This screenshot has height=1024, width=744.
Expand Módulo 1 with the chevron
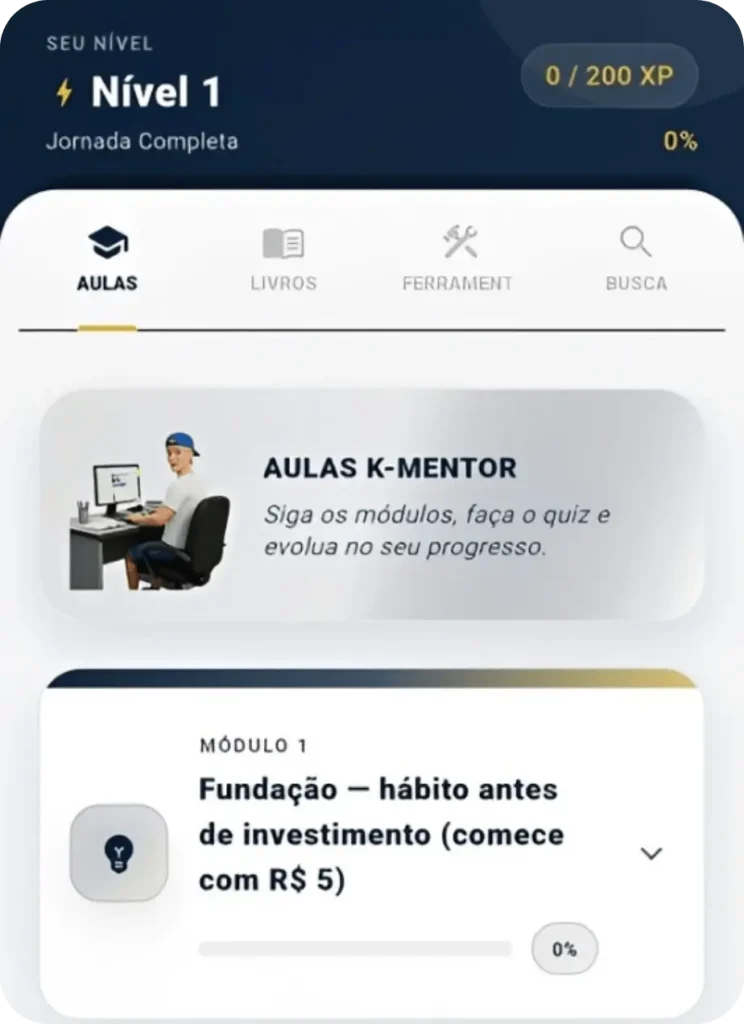click(x=651, y=854)
